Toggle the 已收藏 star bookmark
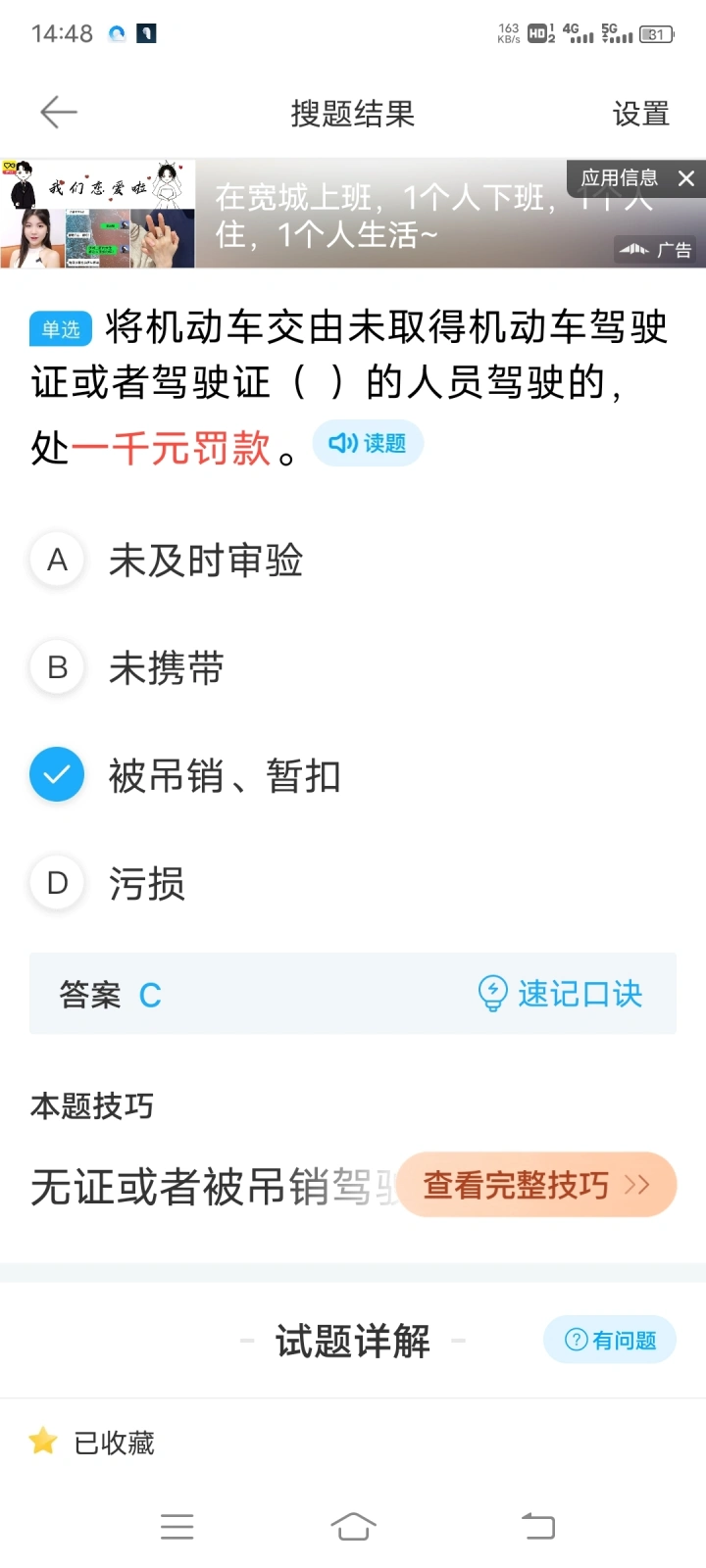The image size is (706, 1568). pyautogui.click(x=91, y=1443)
